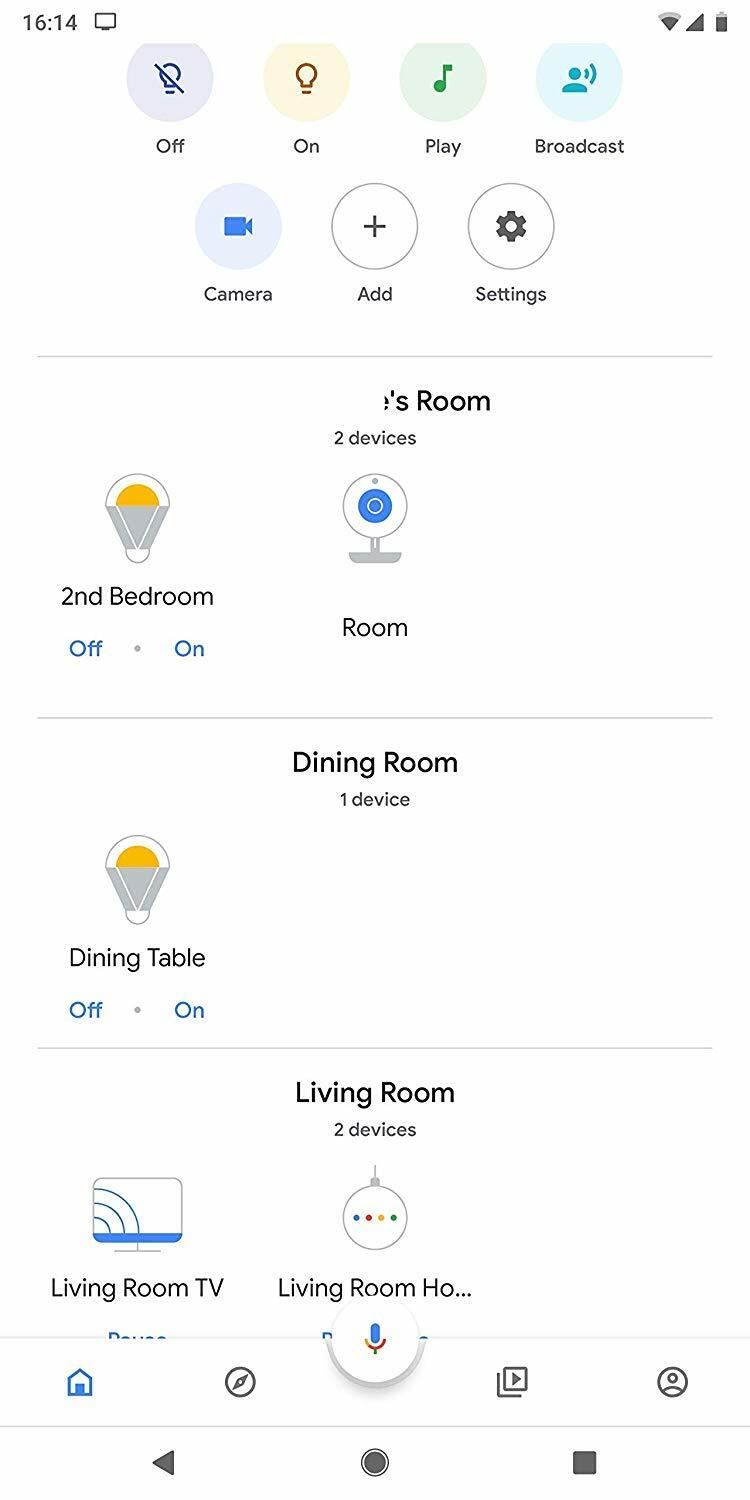This screenshot has height=1500, width=750.
Task: Tap the Play music quick action
Action: [443, 78]
